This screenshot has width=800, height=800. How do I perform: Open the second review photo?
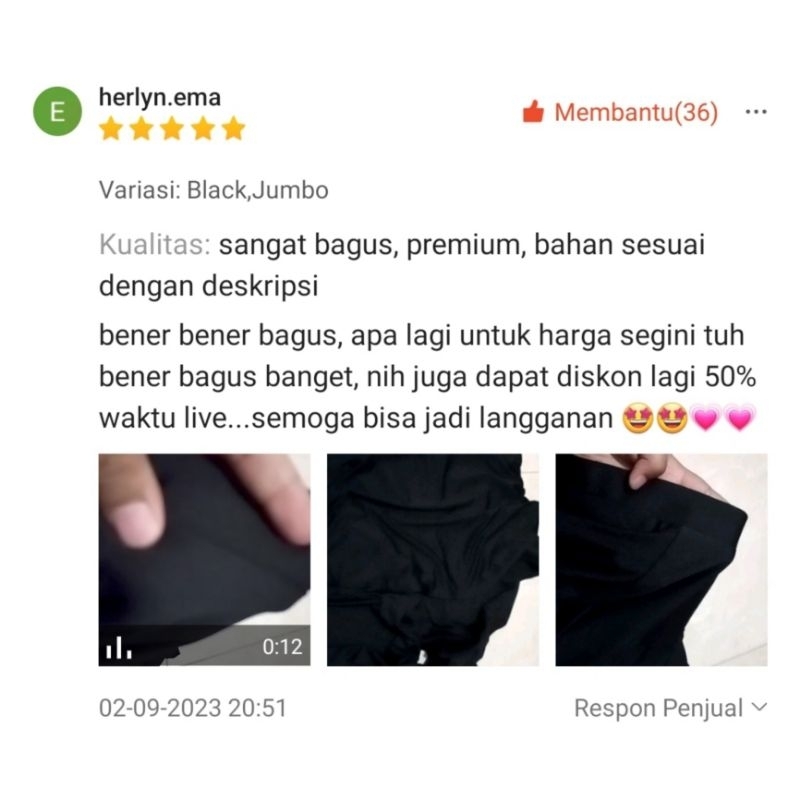(433, 560)
